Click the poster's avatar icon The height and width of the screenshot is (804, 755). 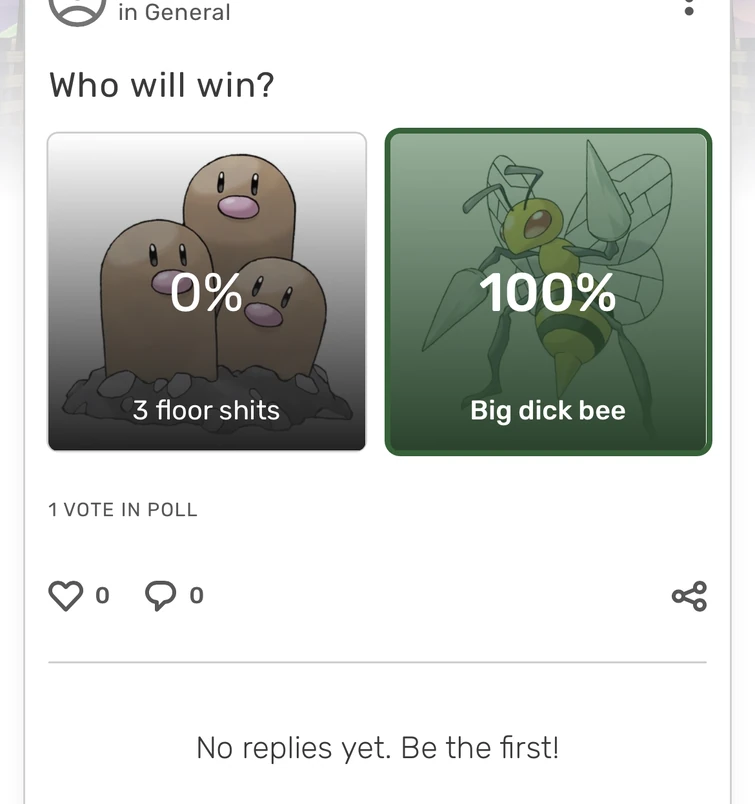77,10
